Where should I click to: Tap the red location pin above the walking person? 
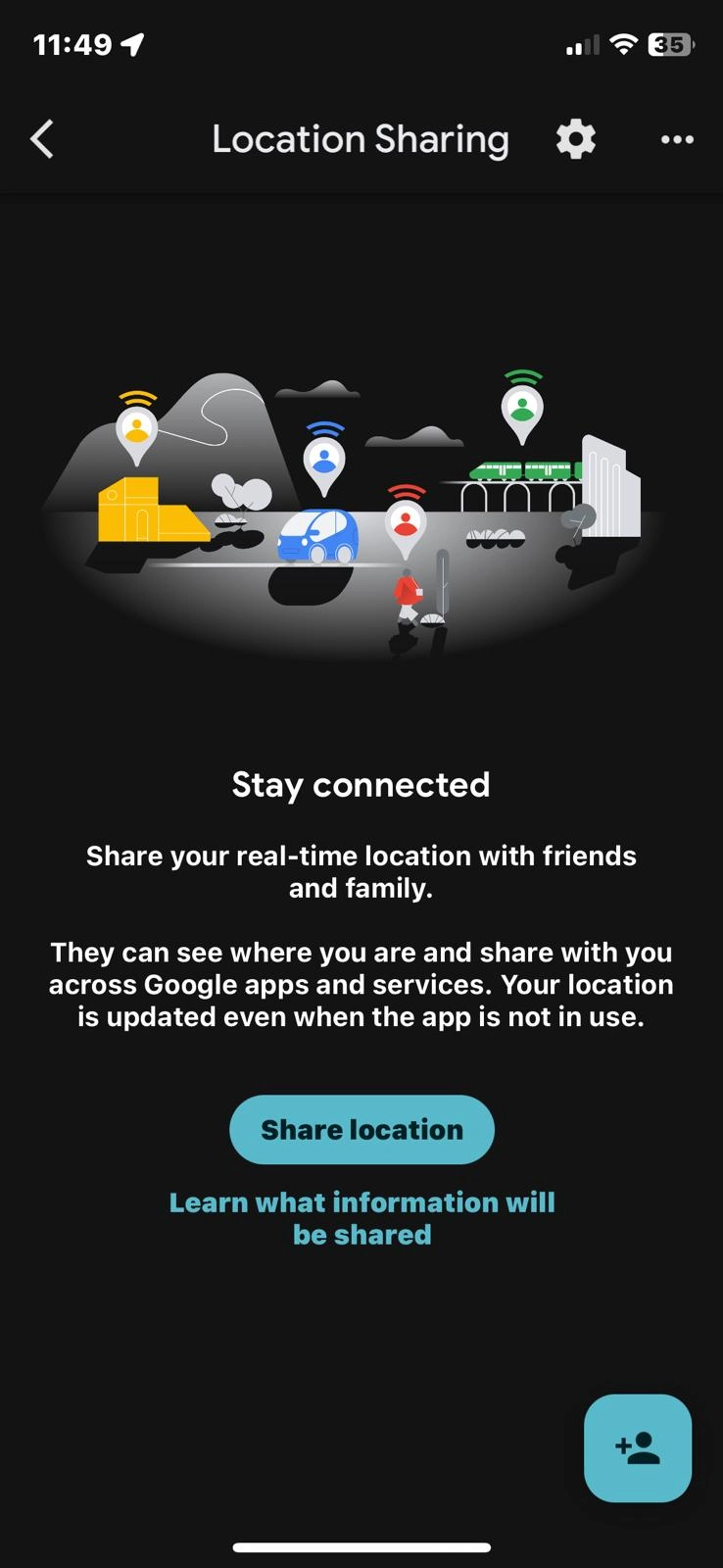(x=405, y=521)
